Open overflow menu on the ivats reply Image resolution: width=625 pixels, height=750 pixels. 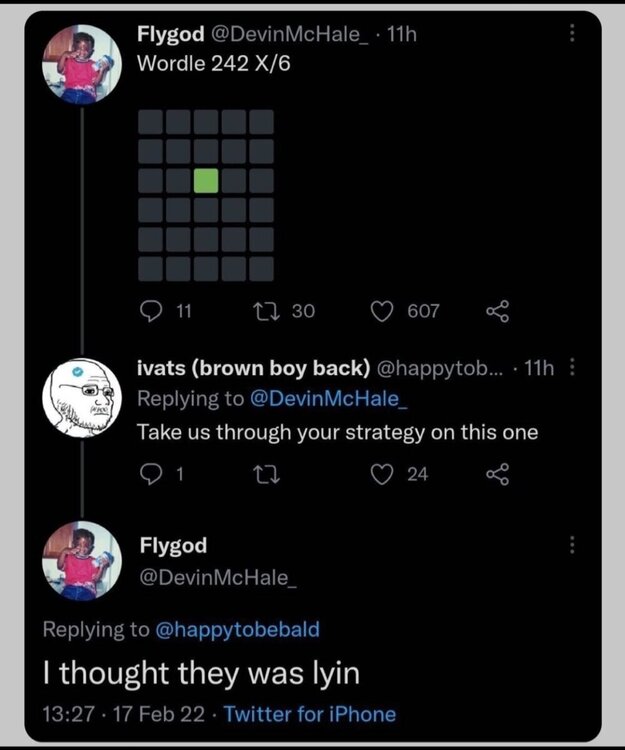coord(571,368)
